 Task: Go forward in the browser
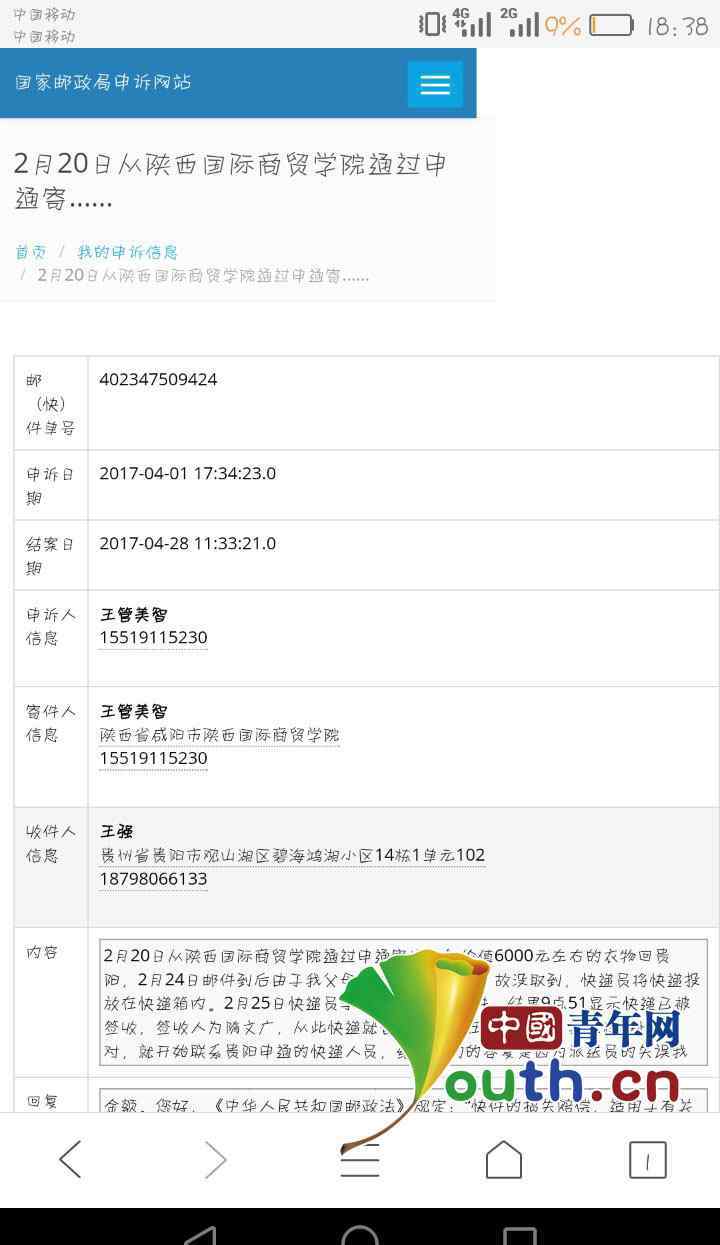(x=215, y=1160)
